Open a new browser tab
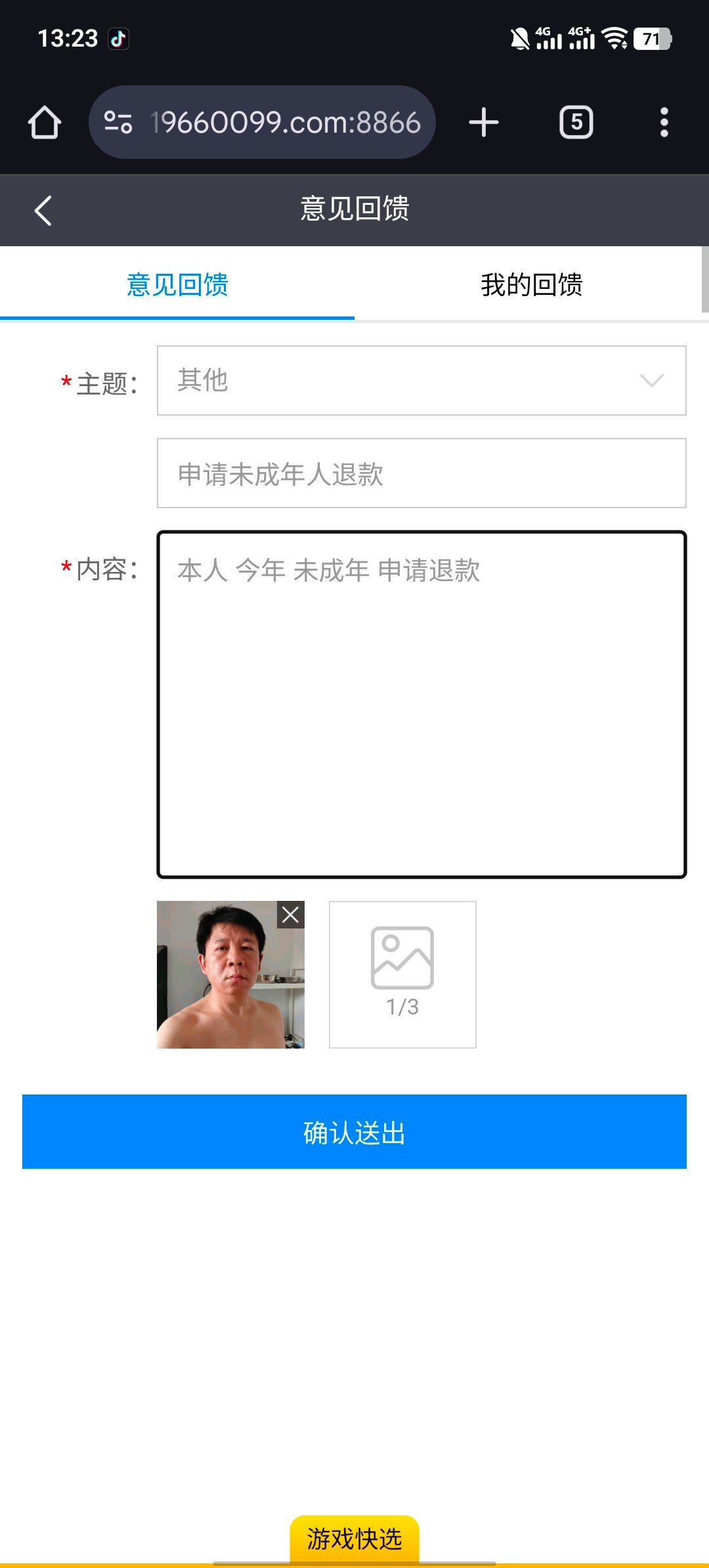The width and height of the screenshot is (709, 1568). point(484,123)
